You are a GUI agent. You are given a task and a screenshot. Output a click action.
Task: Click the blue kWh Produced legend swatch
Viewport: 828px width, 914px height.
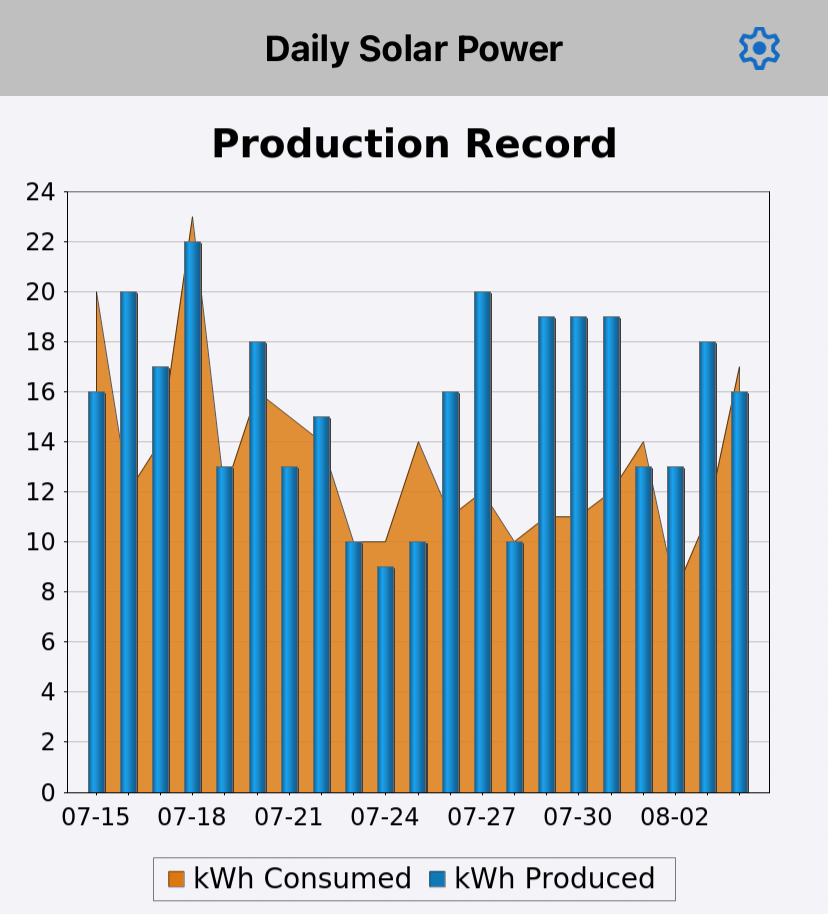[439, 878]
